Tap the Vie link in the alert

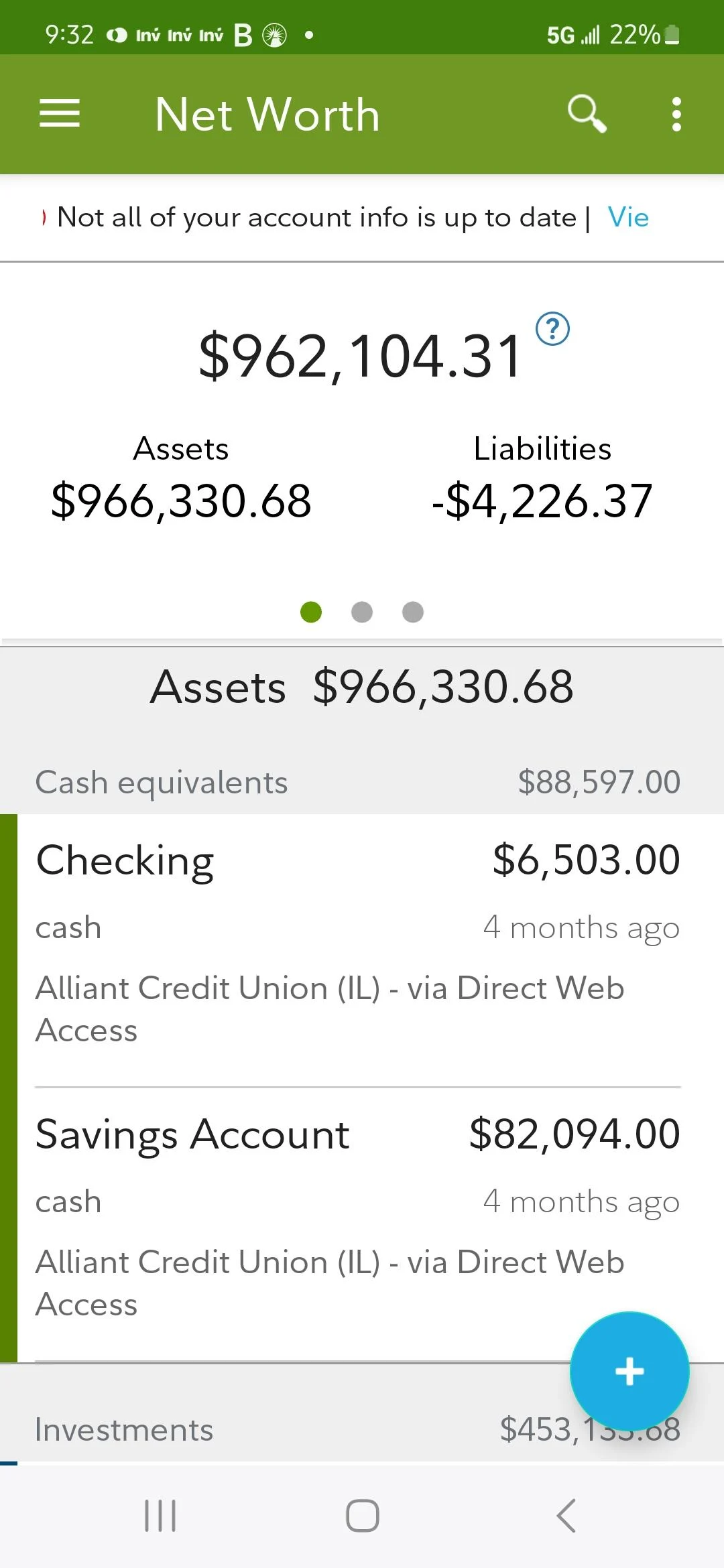click(627, 216)
